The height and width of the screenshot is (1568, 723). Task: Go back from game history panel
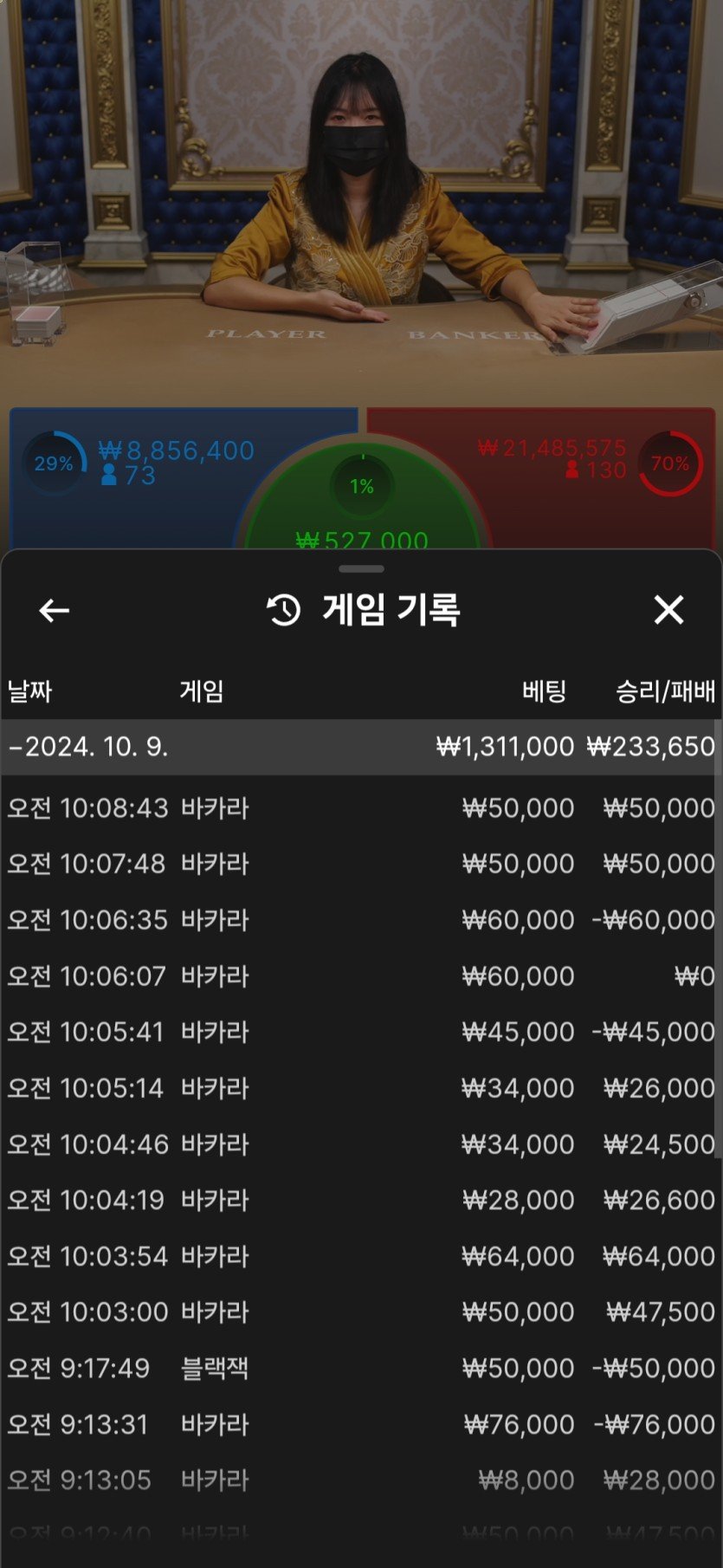[54, 611]
